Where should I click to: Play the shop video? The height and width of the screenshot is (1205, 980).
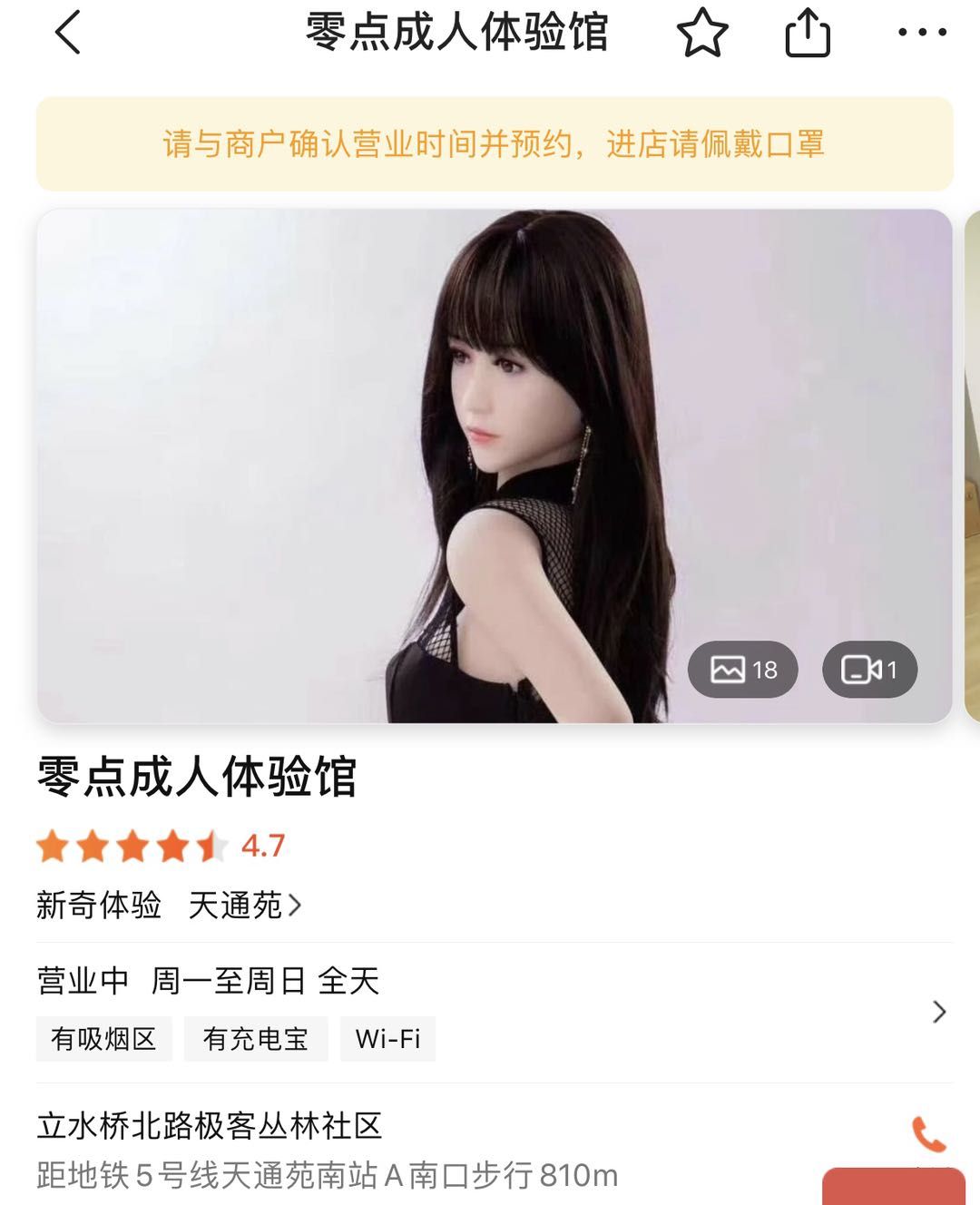[869, 670]
